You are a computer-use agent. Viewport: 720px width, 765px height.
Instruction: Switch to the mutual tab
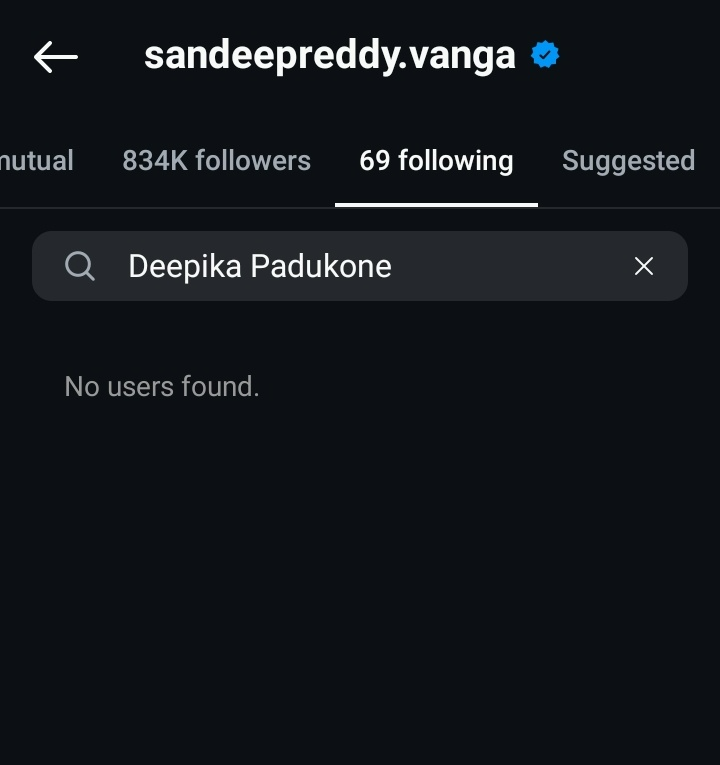coord(37,161)
